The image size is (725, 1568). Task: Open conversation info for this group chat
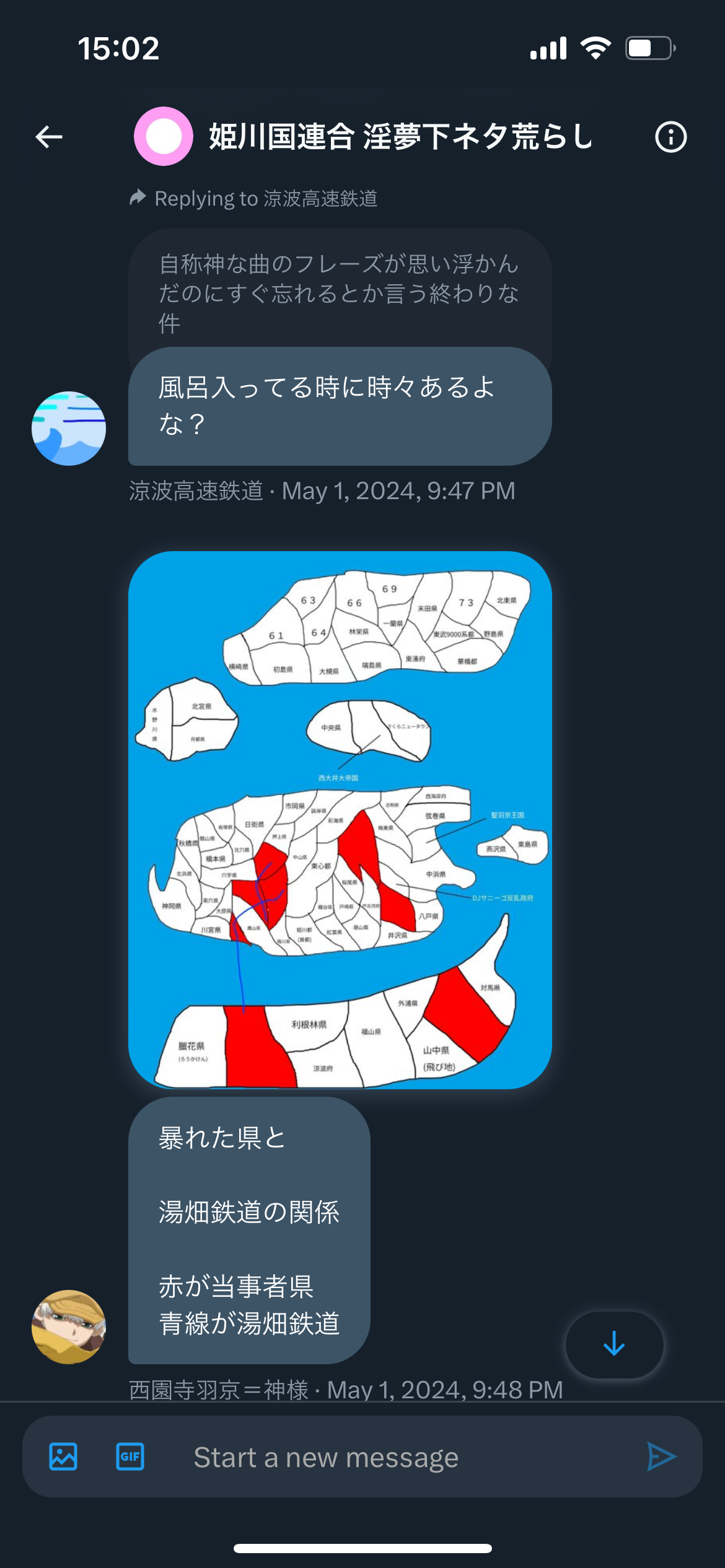click(671, 137)
